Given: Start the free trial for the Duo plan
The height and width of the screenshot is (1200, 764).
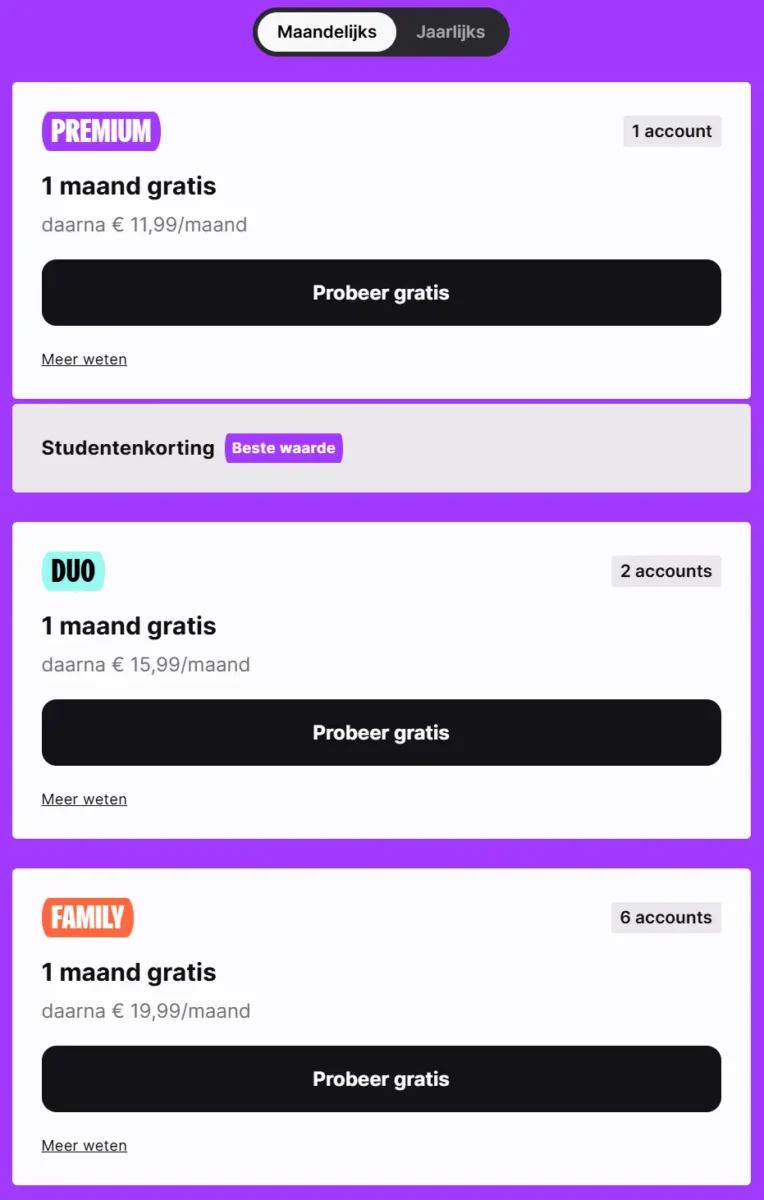Looking at the screenshot, I should coord(381,733).
